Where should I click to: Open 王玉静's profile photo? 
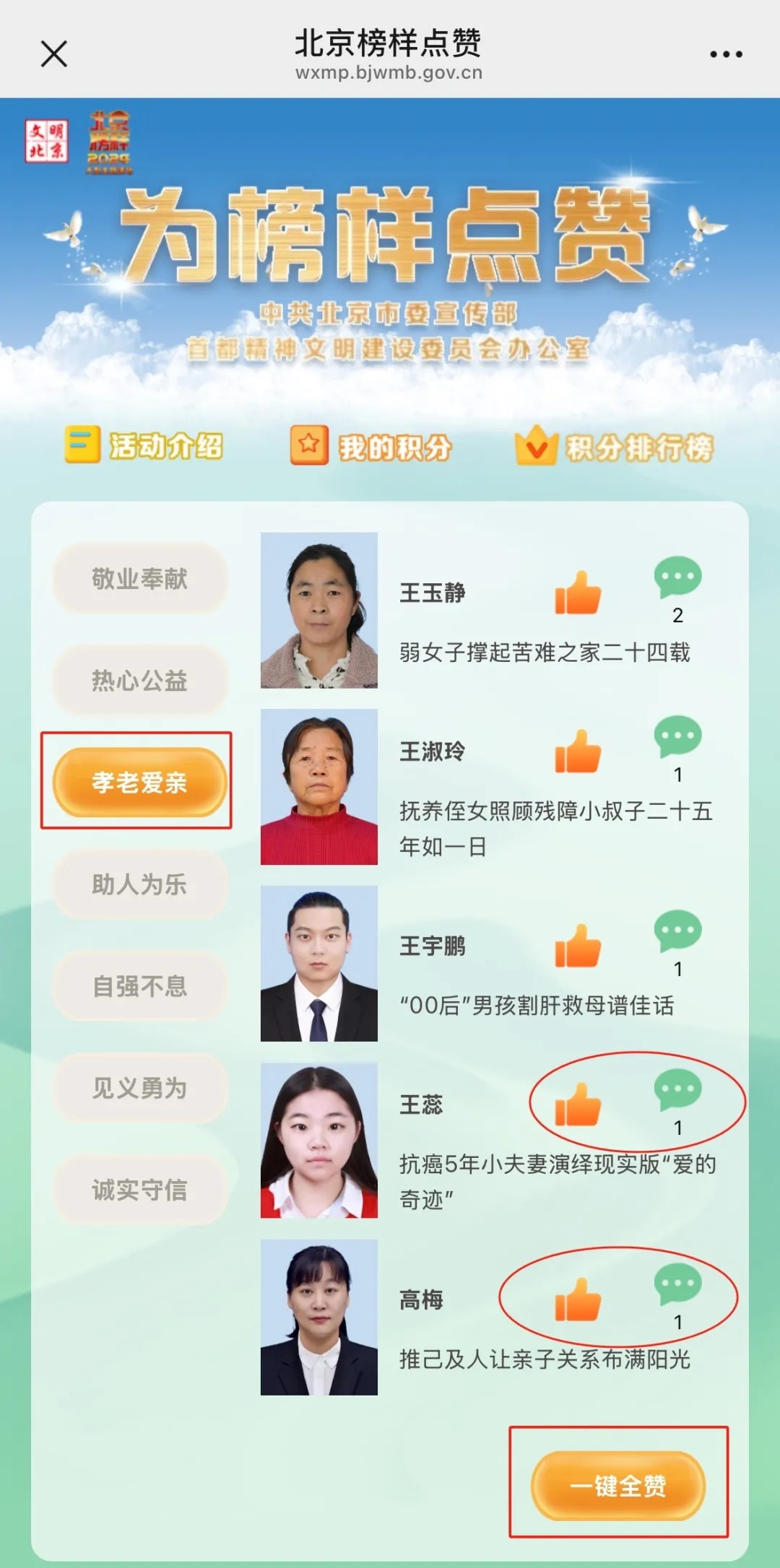tap(318, 610)
